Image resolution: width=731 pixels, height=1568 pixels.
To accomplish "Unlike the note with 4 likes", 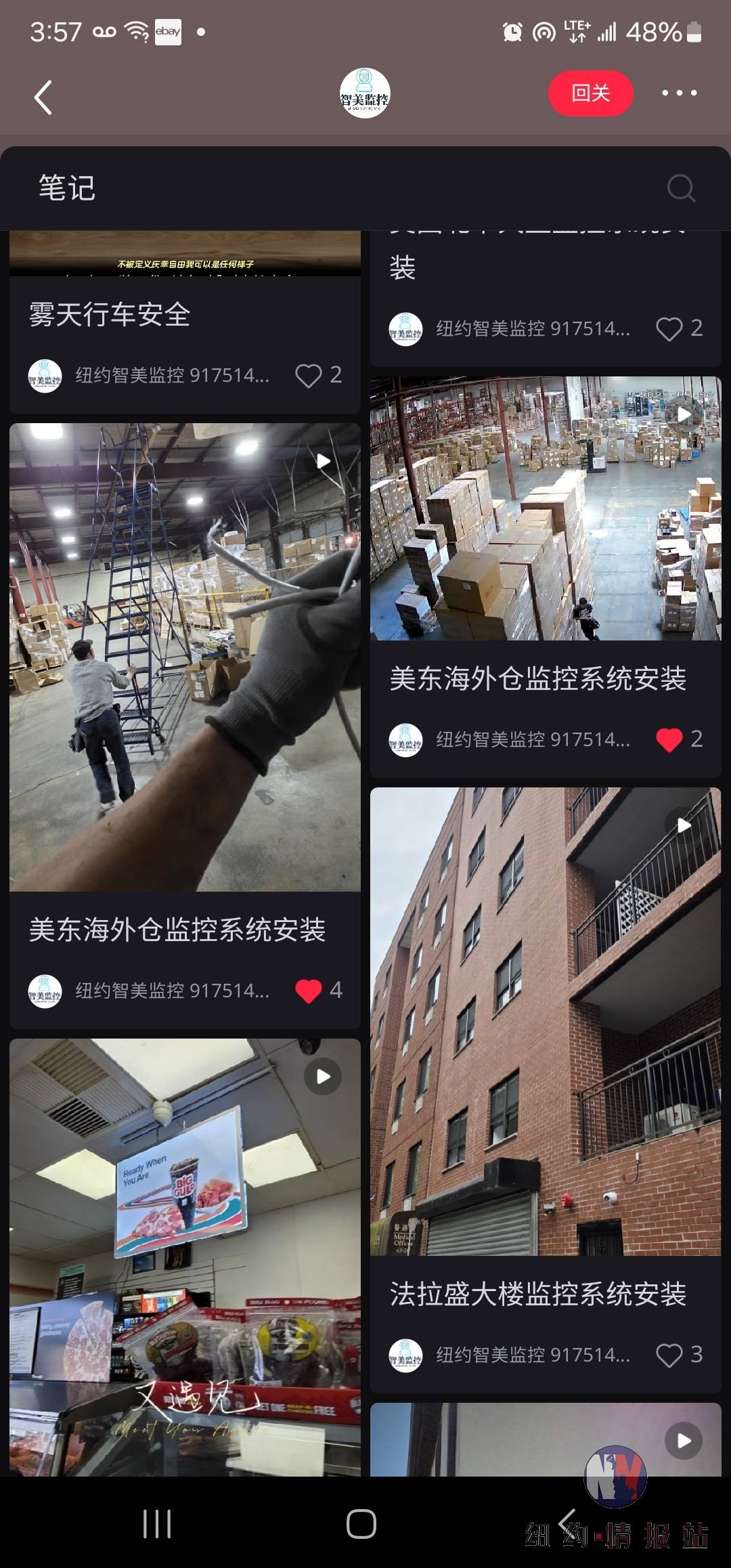I will coord(309,990).
